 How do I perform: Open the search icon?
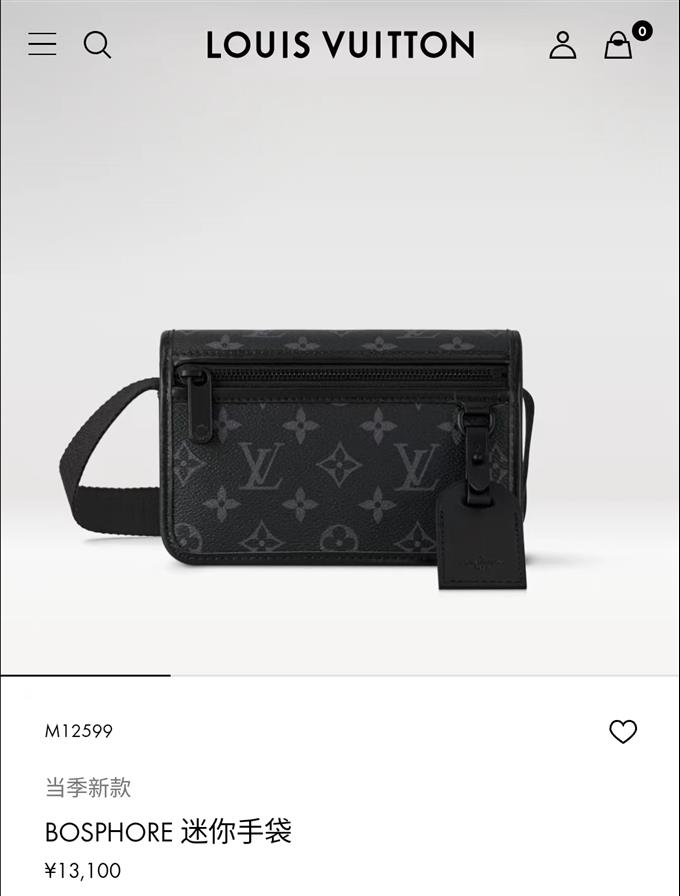point(97,44)
